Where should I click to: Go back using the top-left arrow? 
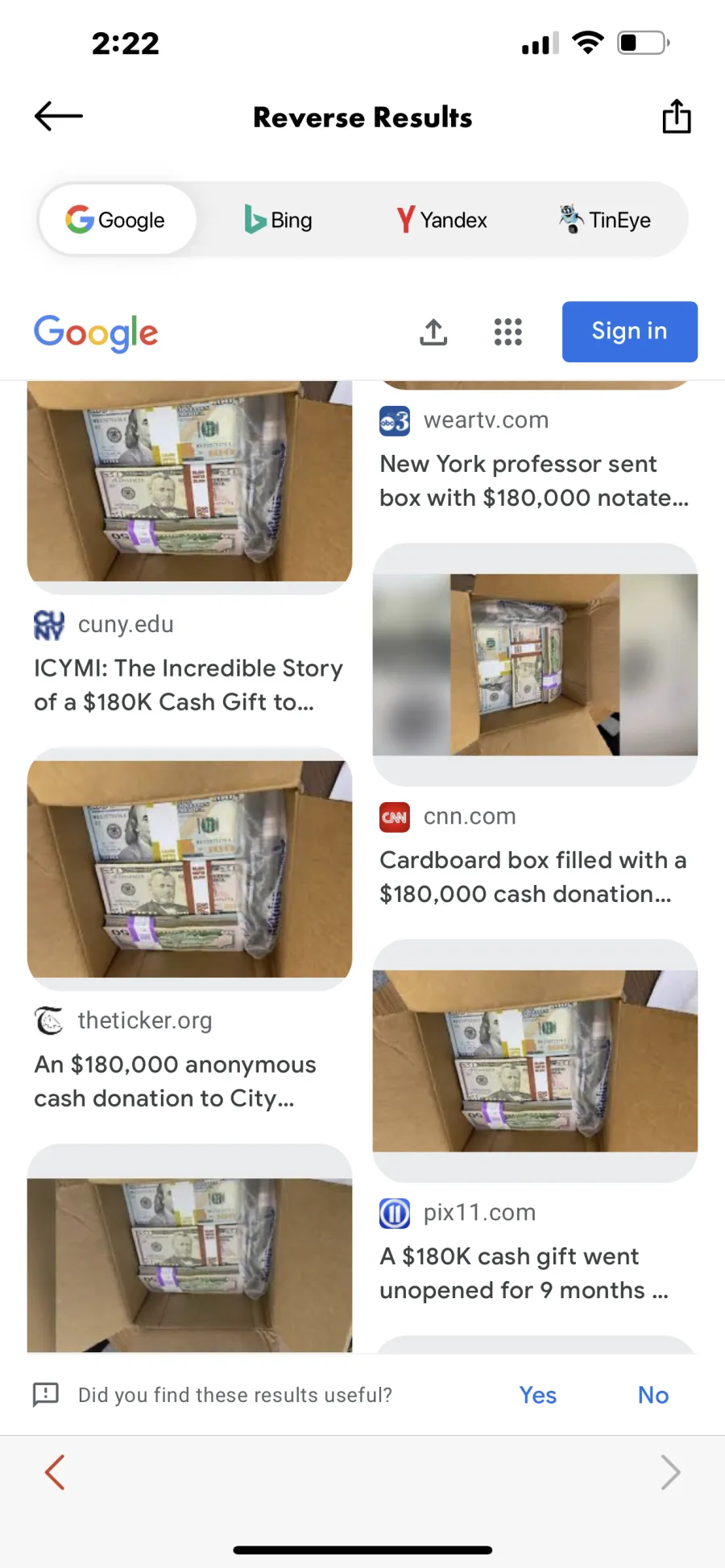(x=58, y=117)
